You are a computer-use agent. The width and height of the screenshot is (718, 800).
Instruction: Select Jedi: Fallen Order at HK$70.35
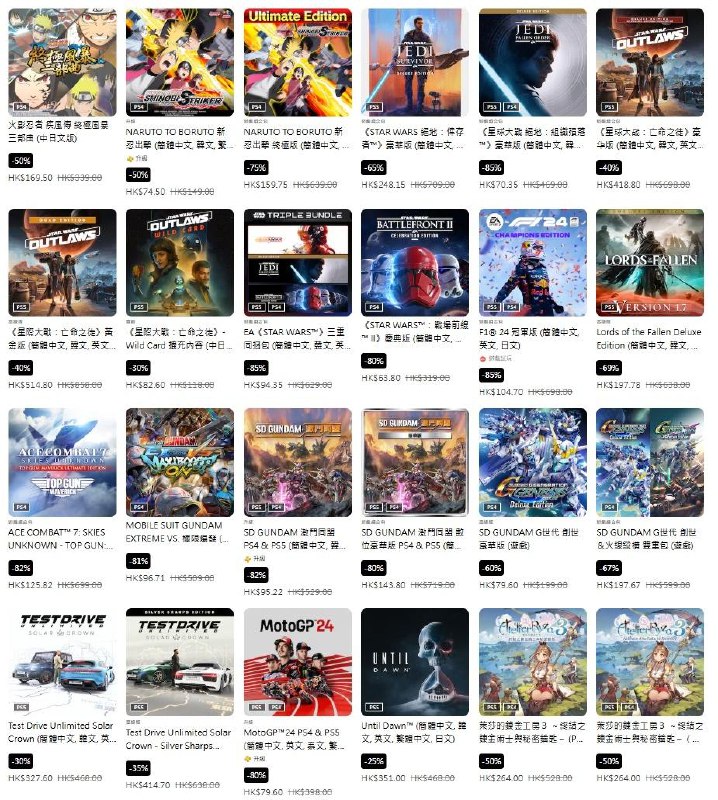point(532,63)
